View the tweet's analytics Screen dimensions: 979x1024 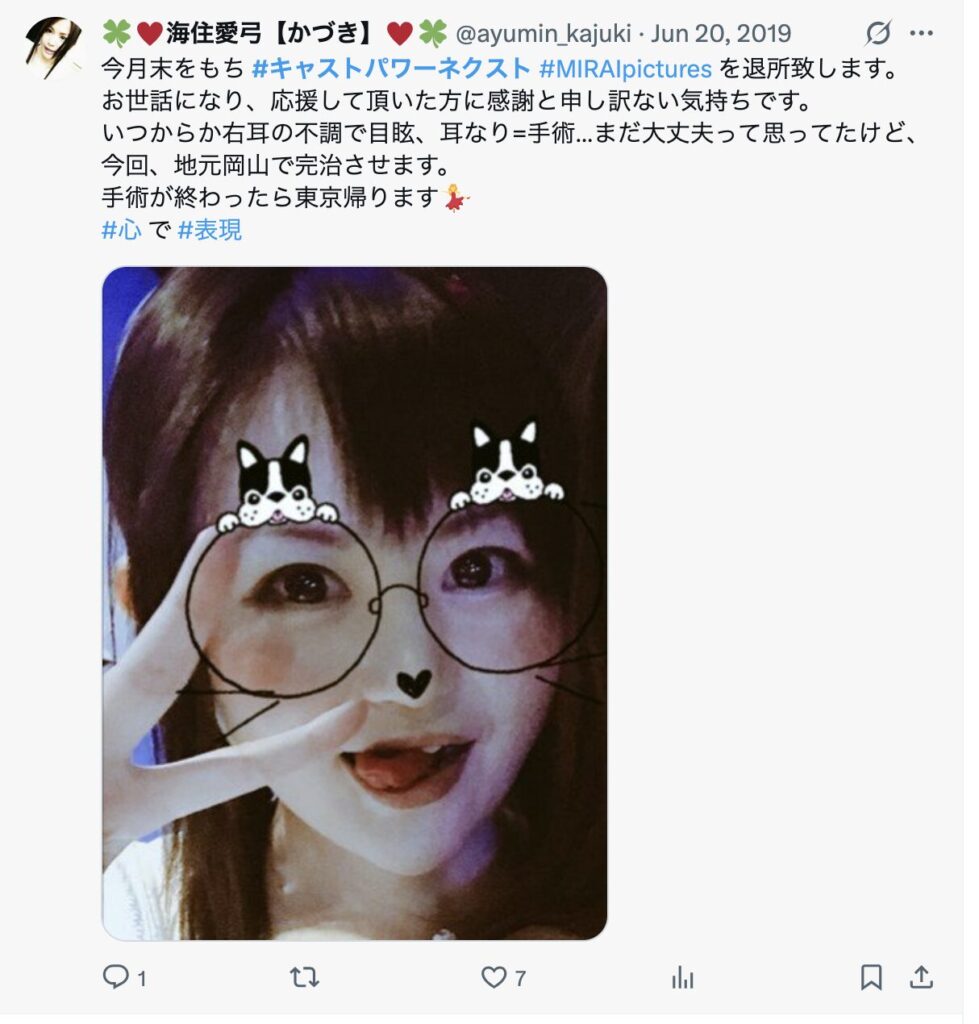pyautogui.click(x=683, y=977)
